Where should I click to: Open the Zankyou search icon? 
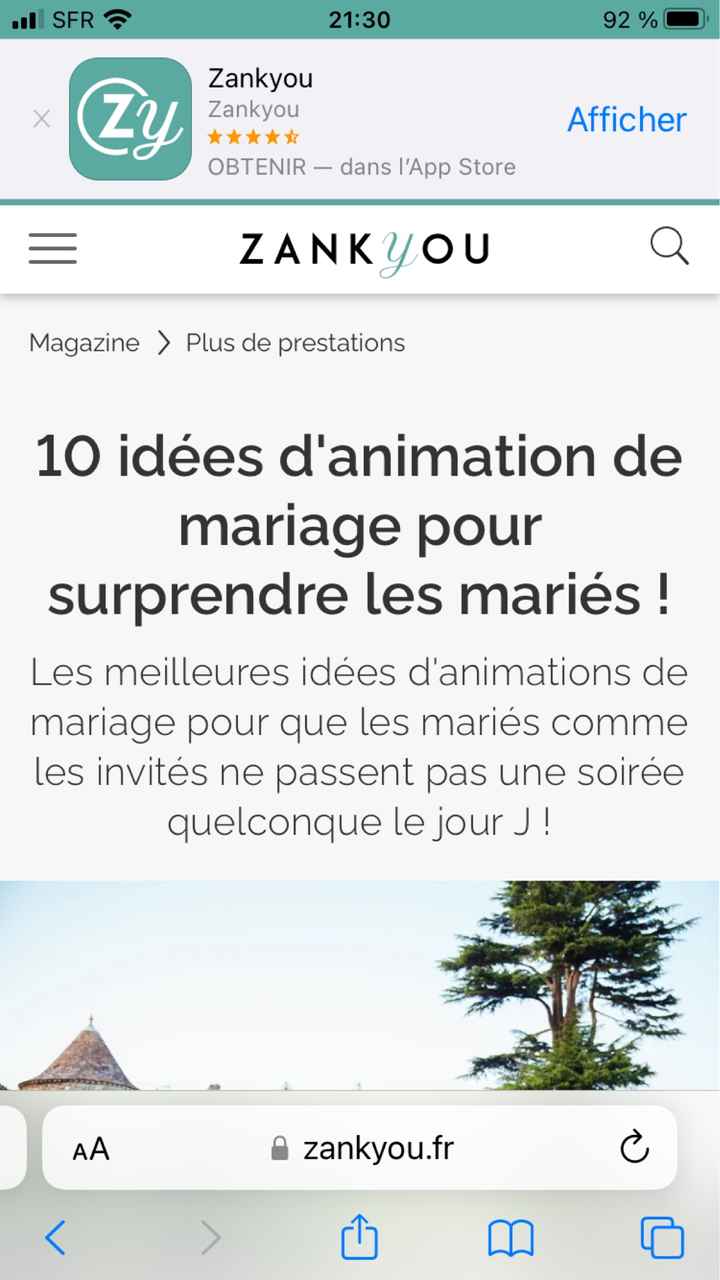click(x=669, y=249)
